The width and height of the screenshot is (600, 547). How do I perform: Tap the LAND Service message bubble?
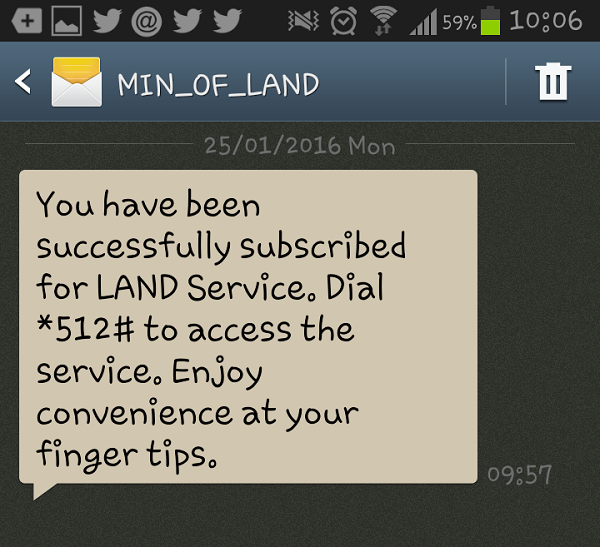[x=248, y=330]
